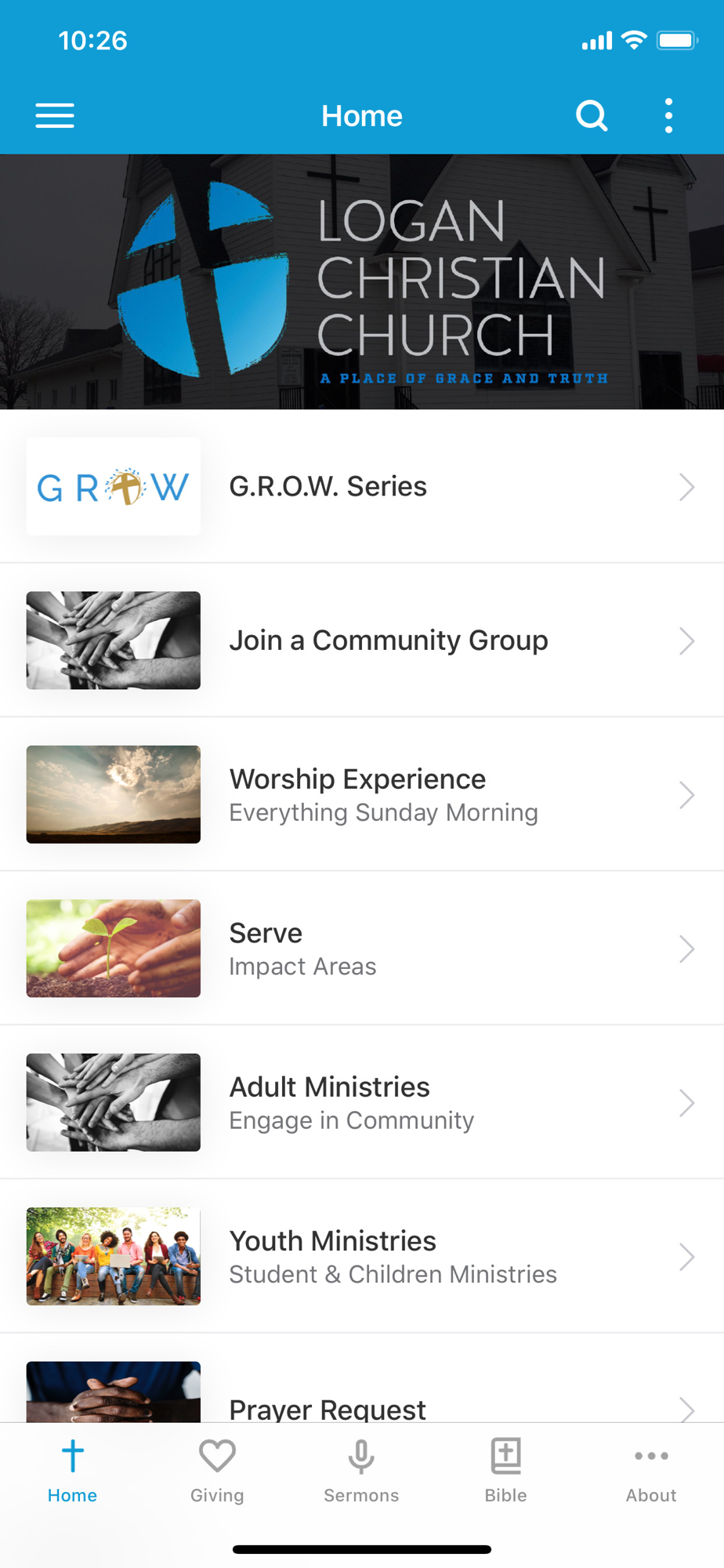Viewport: 724px width, 1568px height.
Task: Select Join a Community Group
Action: click(362, 641)
